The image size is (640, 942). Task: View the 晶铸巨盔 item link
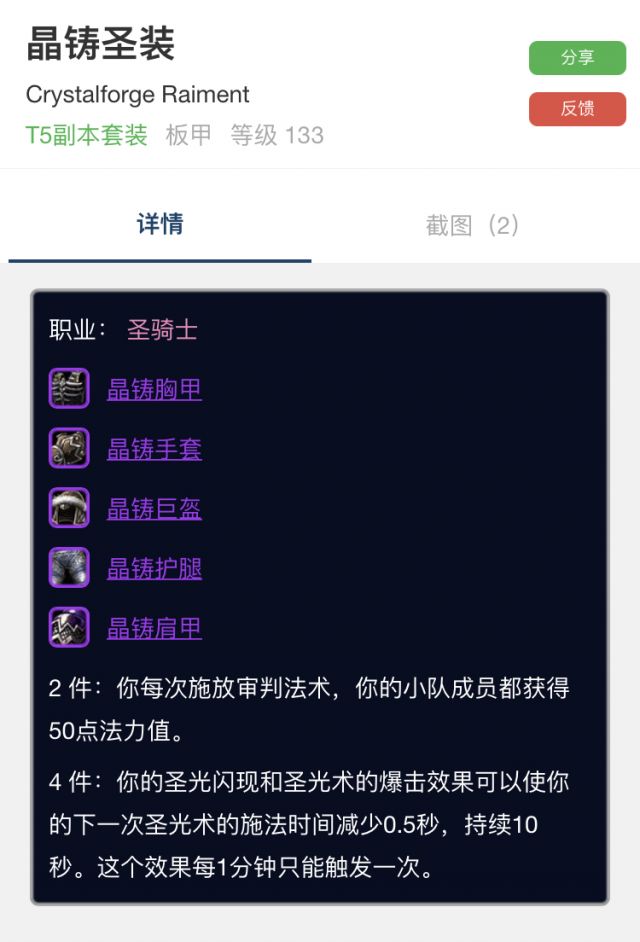(x=154, y=509)
